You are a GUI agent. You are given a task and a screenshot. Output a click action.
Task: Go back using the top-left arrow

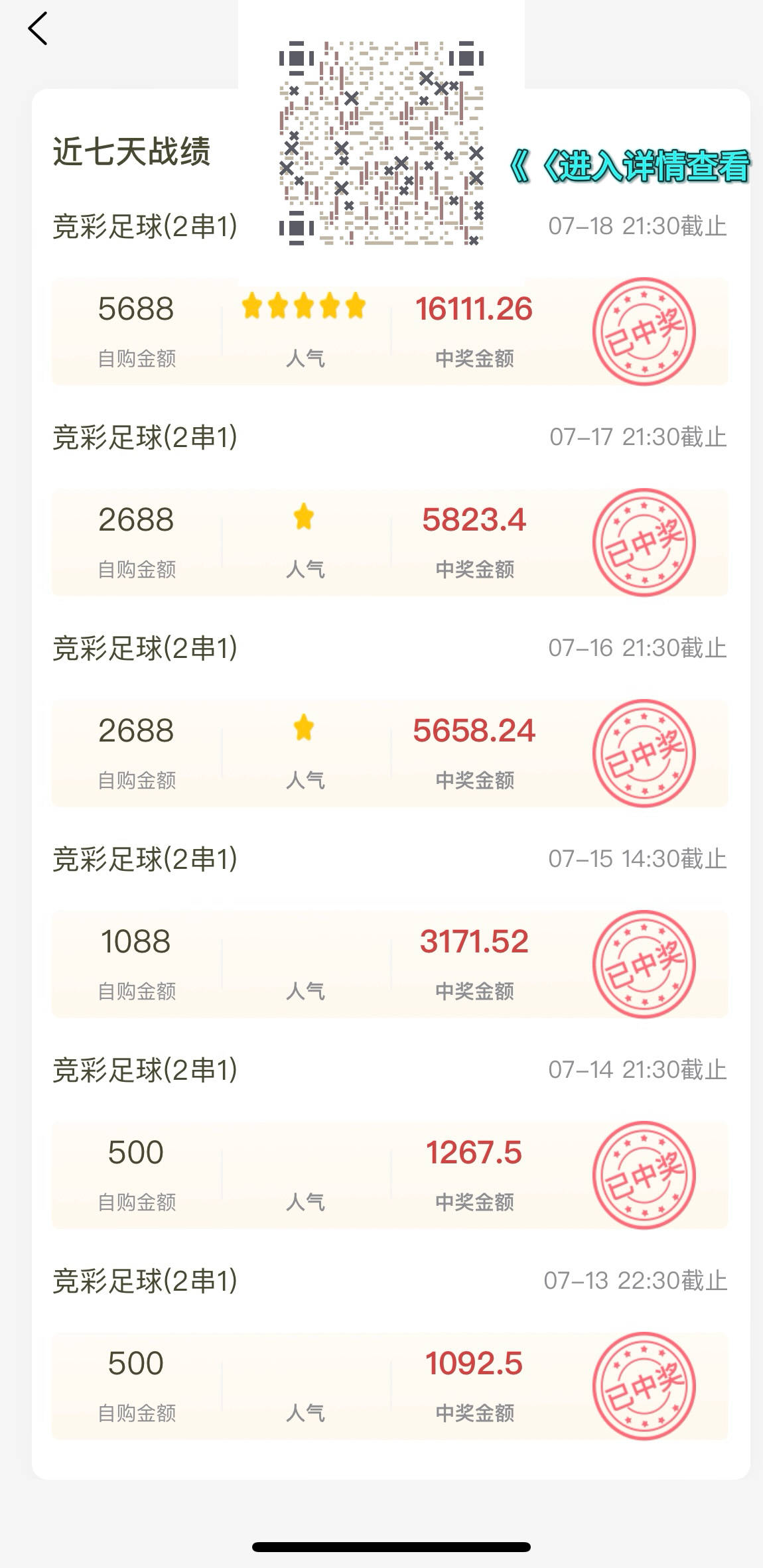click(x=38, y=29)
